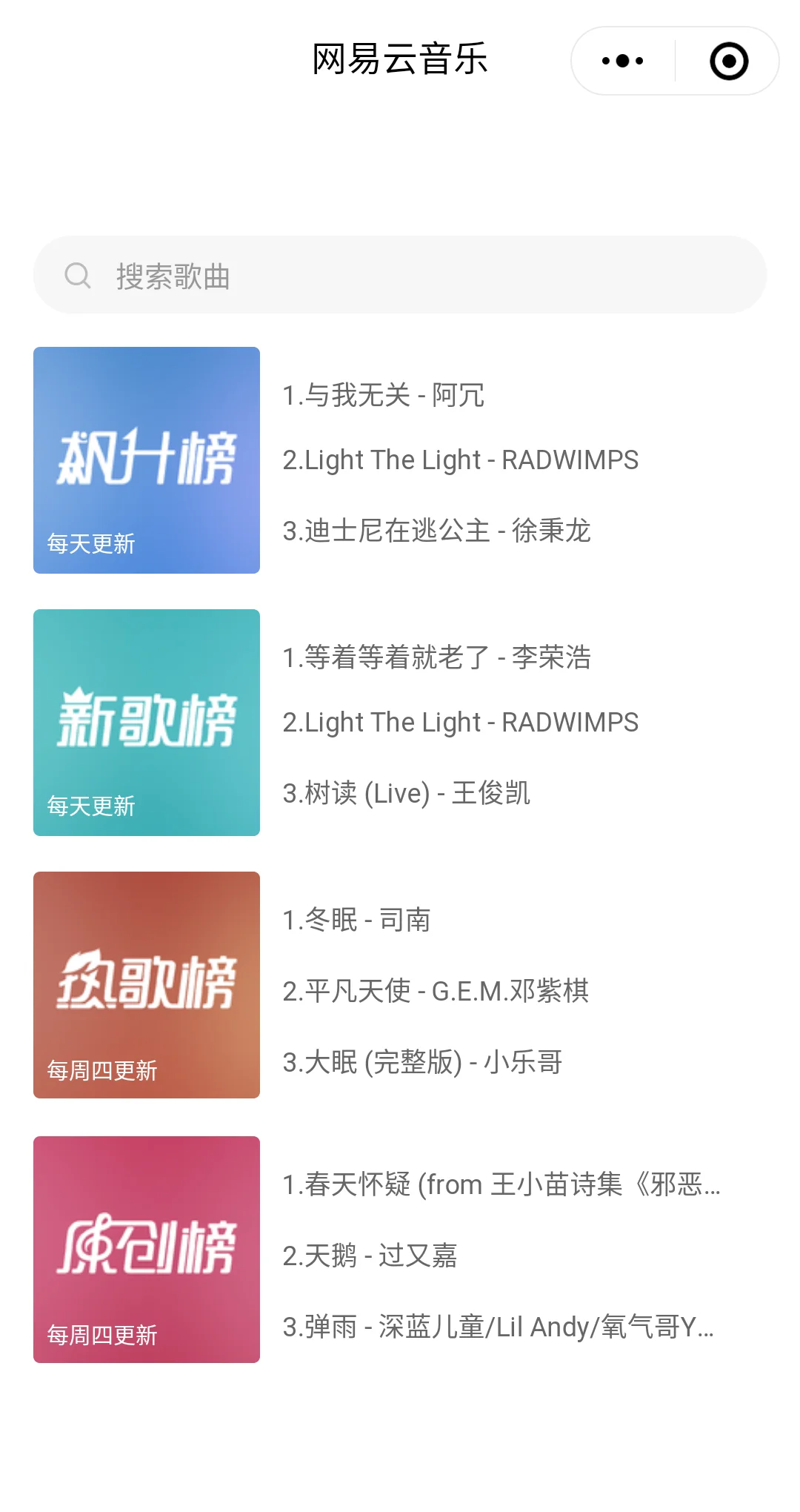
Task: Open the mini program more-options menu
Action: coord(622,61)
